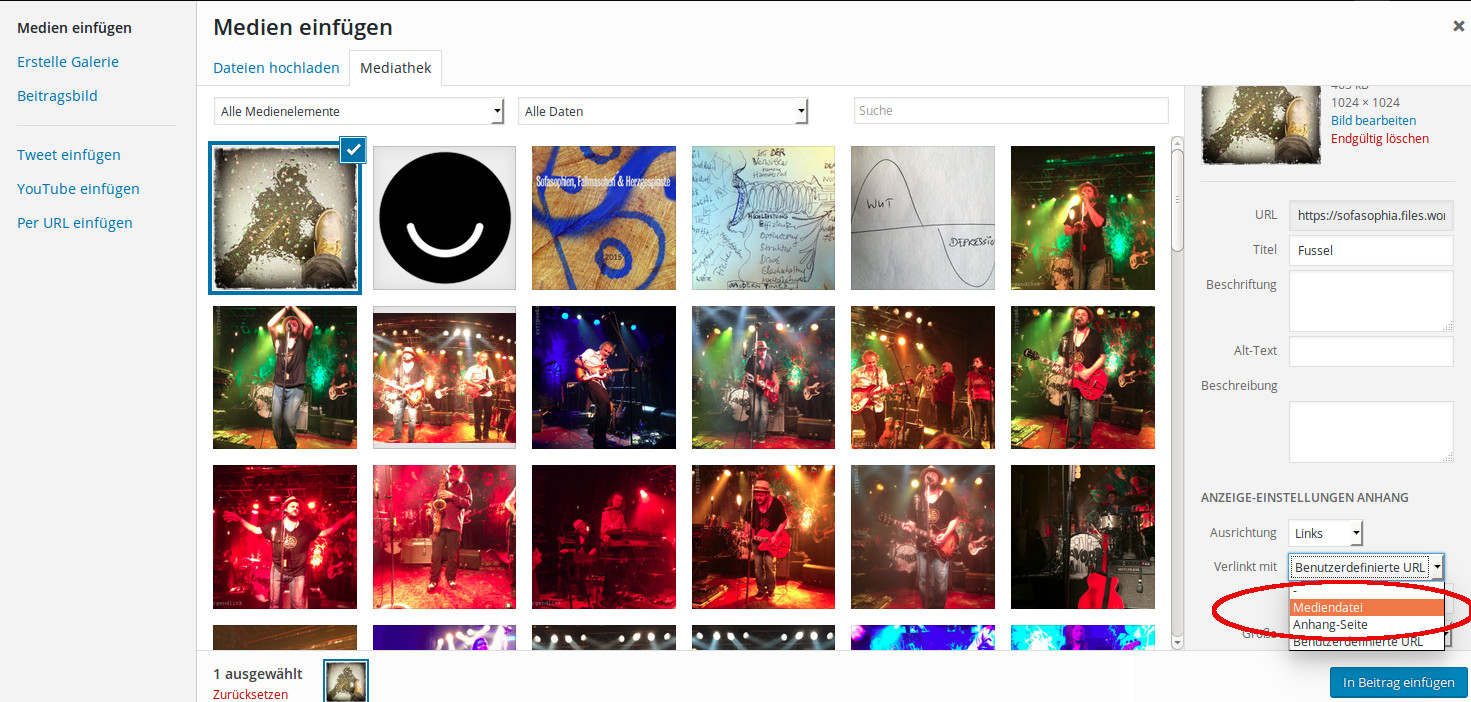Open Erstelle Galerie in the sidebar

68,62
